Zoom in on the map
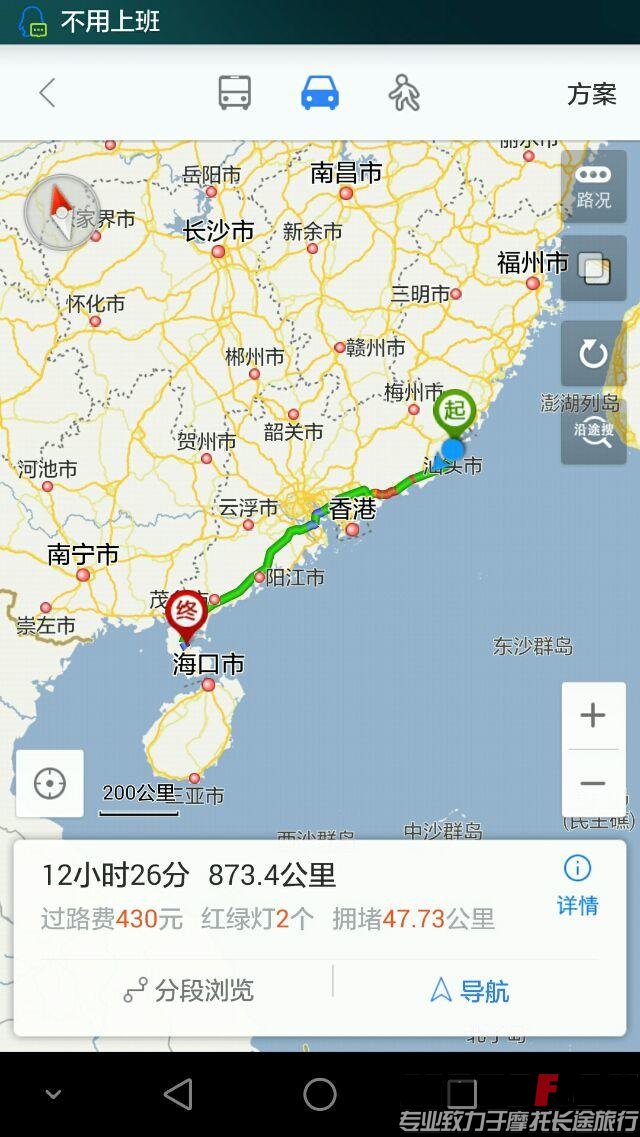Screen dimensions: 640x1137 tap(593, 715)
